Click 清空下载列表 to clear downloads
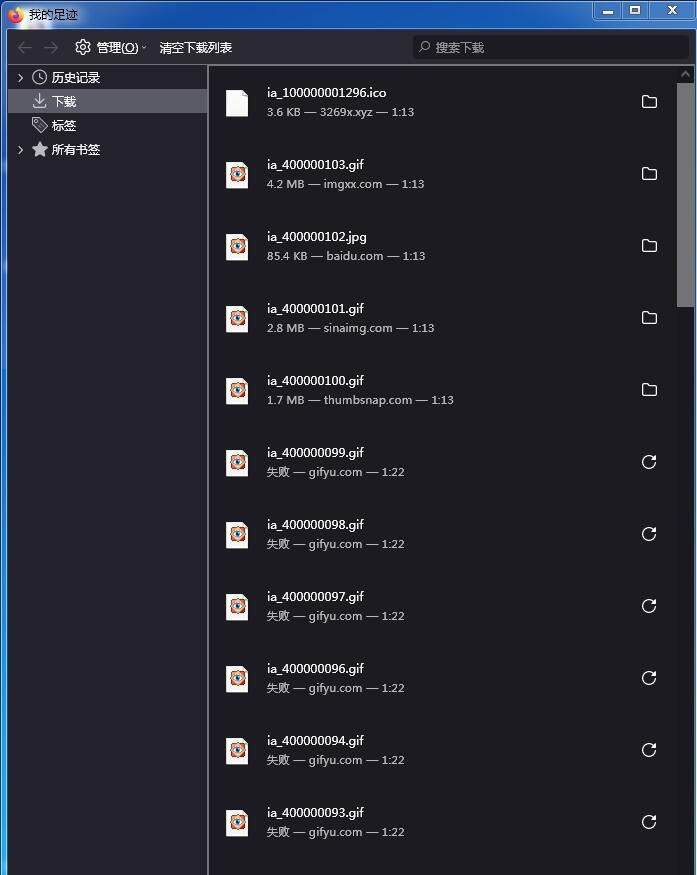The image size is (697, 875). pos(196,47)
